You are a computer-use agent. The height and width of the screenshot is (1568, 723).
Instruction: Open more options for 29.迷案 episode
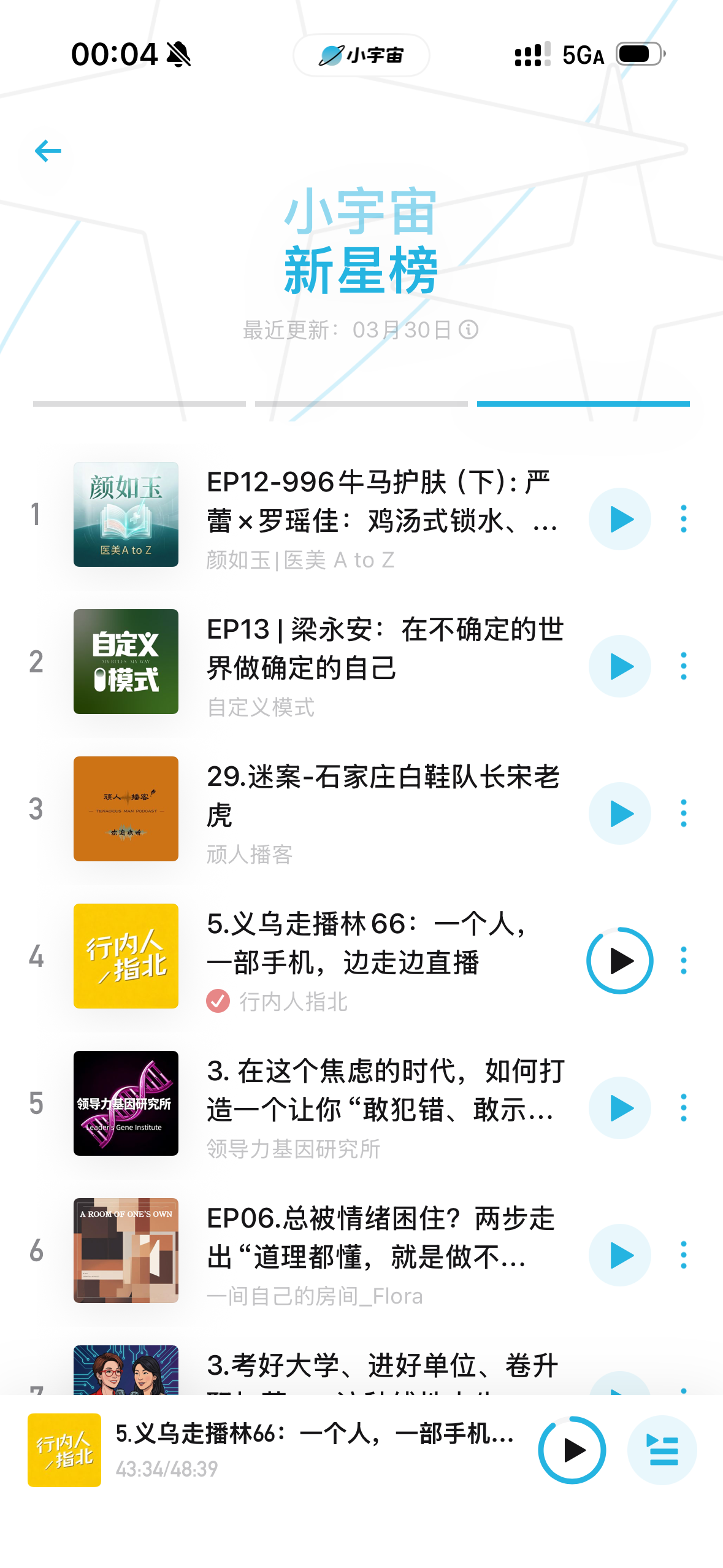683,813
